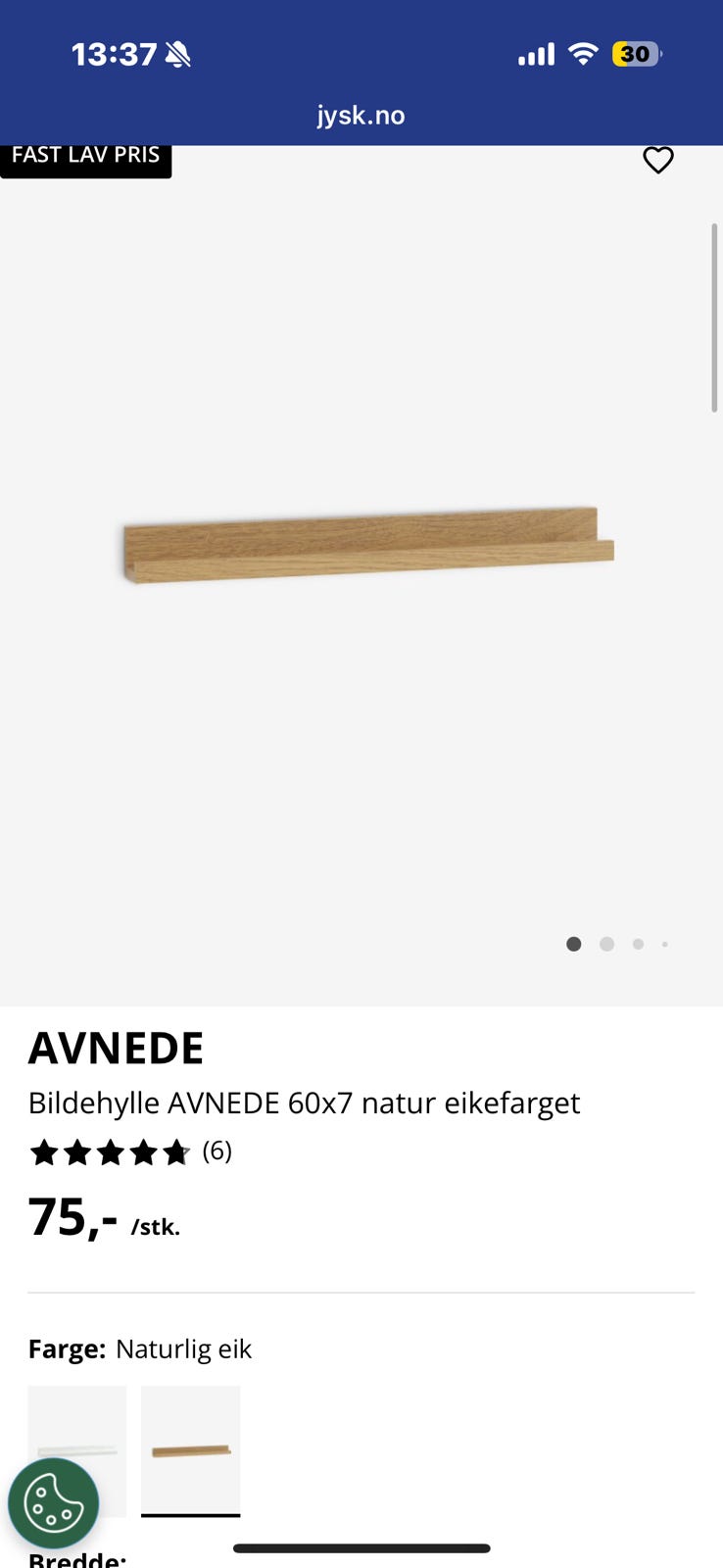723x1568 pixels.
Task: Tap the battery indicator showing 30
Action: (x=639, y=54)
